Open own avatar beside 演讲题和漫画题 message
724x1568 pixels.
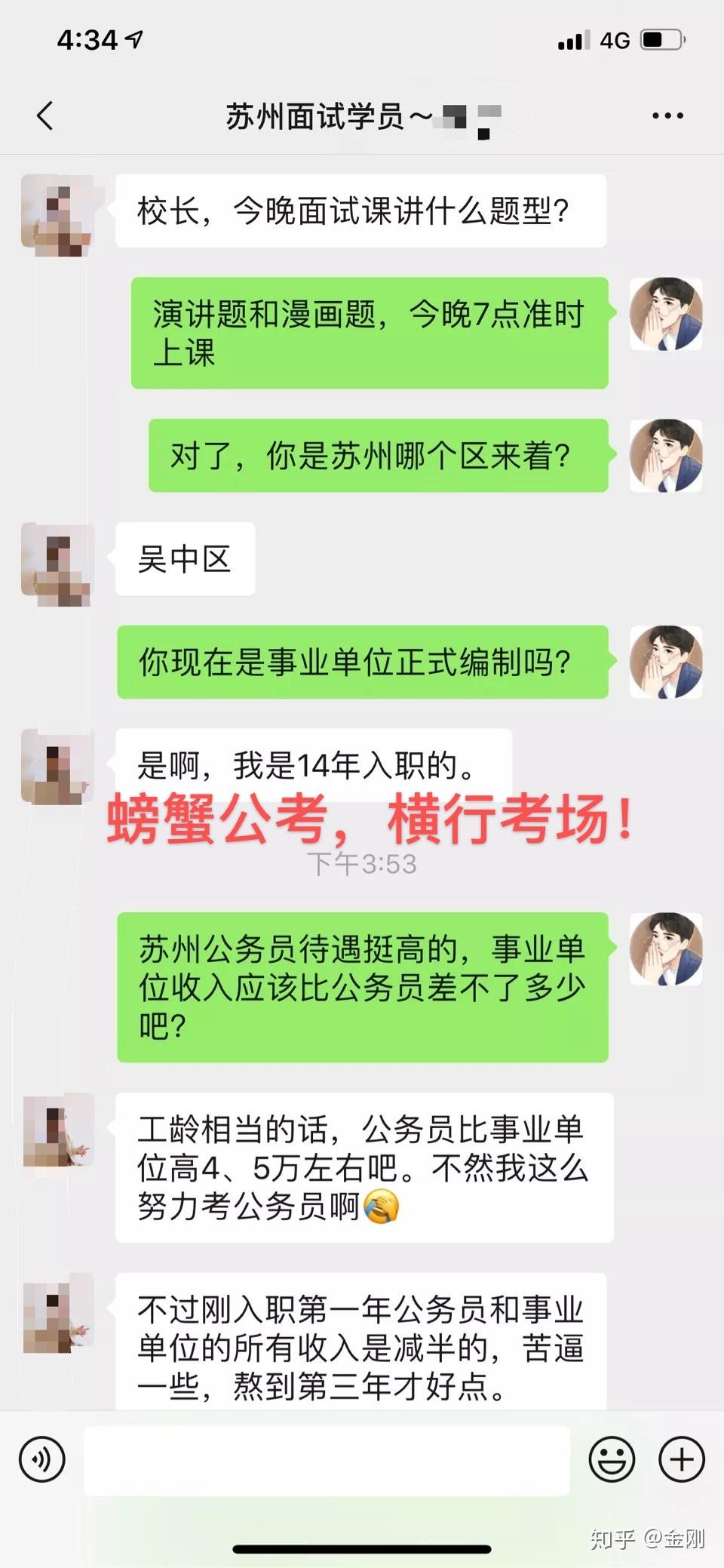click(x=666, y=314)
